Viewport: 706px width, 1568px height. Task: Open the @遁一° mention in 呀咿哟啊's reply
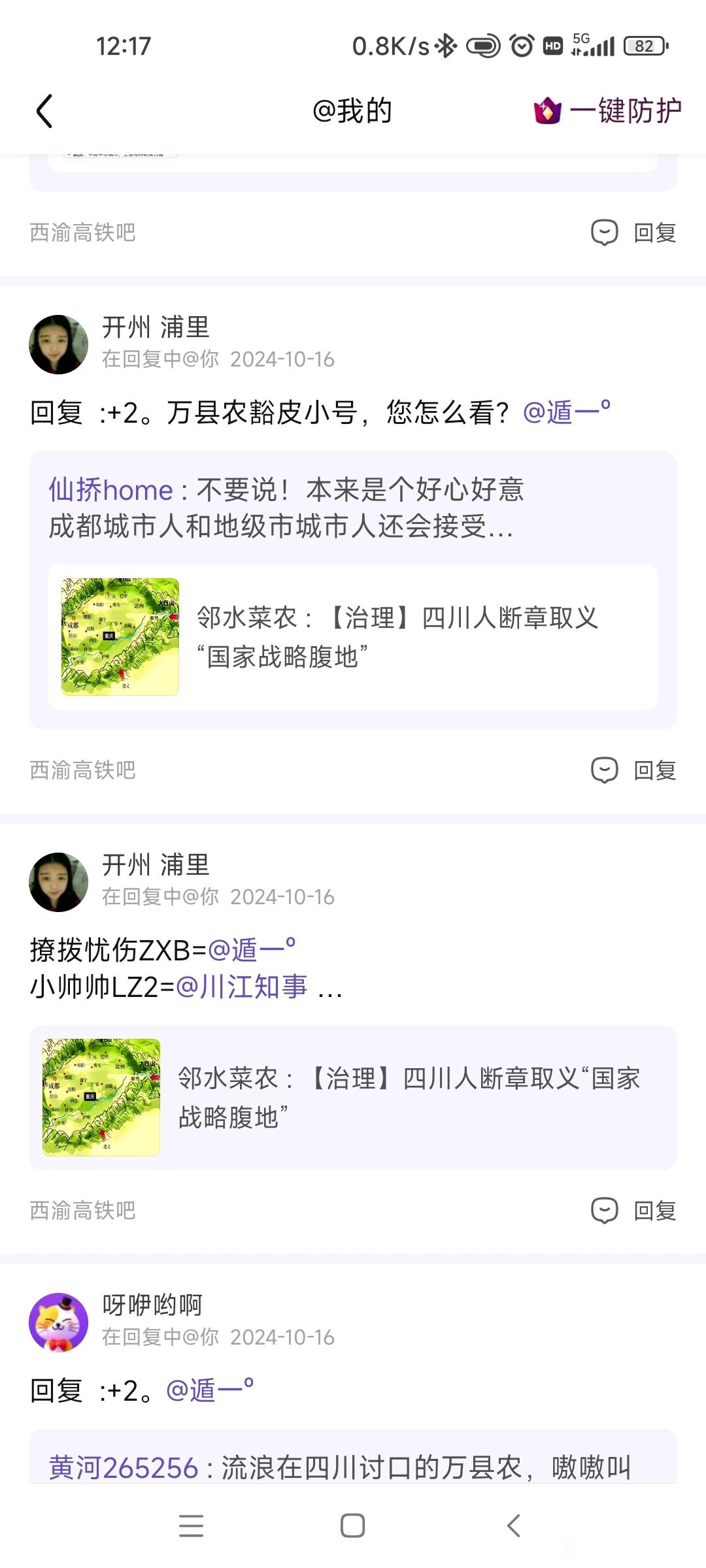[x=210, y=1390]
